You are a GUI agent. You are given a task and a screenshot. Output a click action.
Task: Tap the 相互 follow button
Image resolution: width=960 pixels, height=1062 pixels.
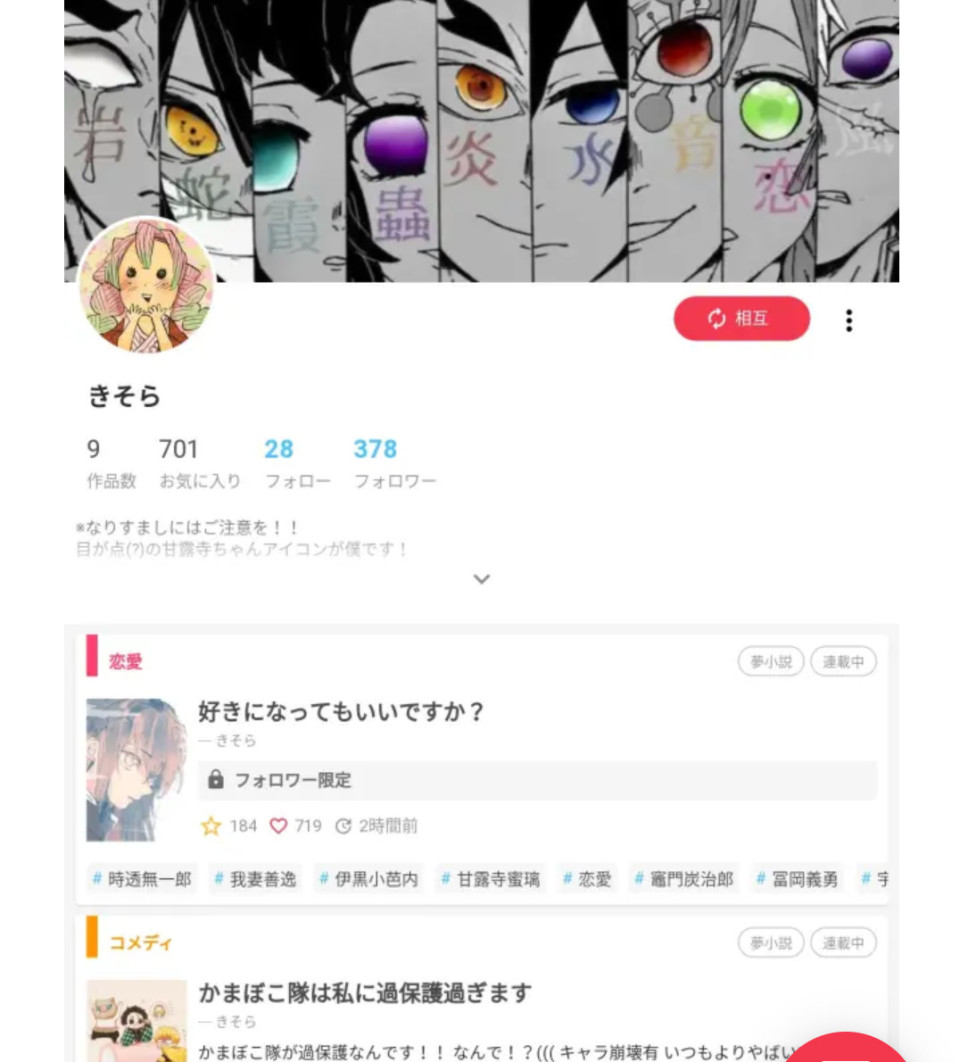(741, 319)
